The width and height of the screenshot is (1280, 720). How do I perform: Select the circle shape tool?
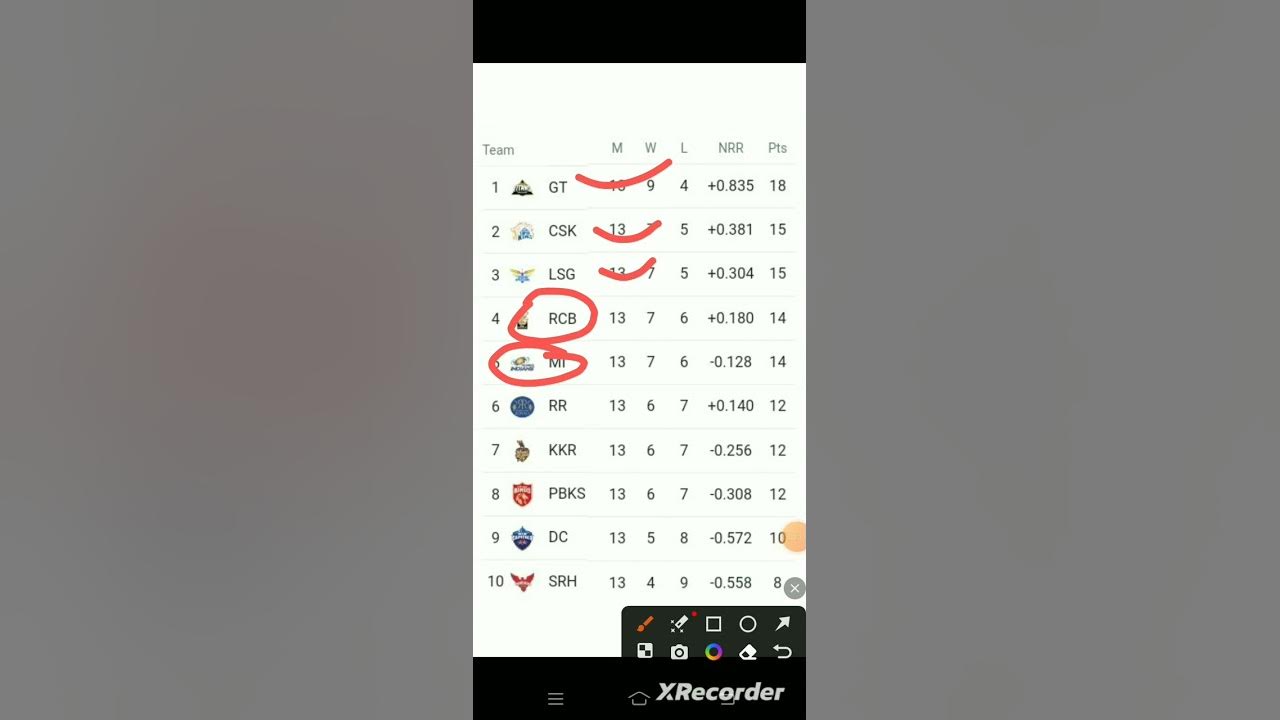pyautogui.click(x=748, y=624)
